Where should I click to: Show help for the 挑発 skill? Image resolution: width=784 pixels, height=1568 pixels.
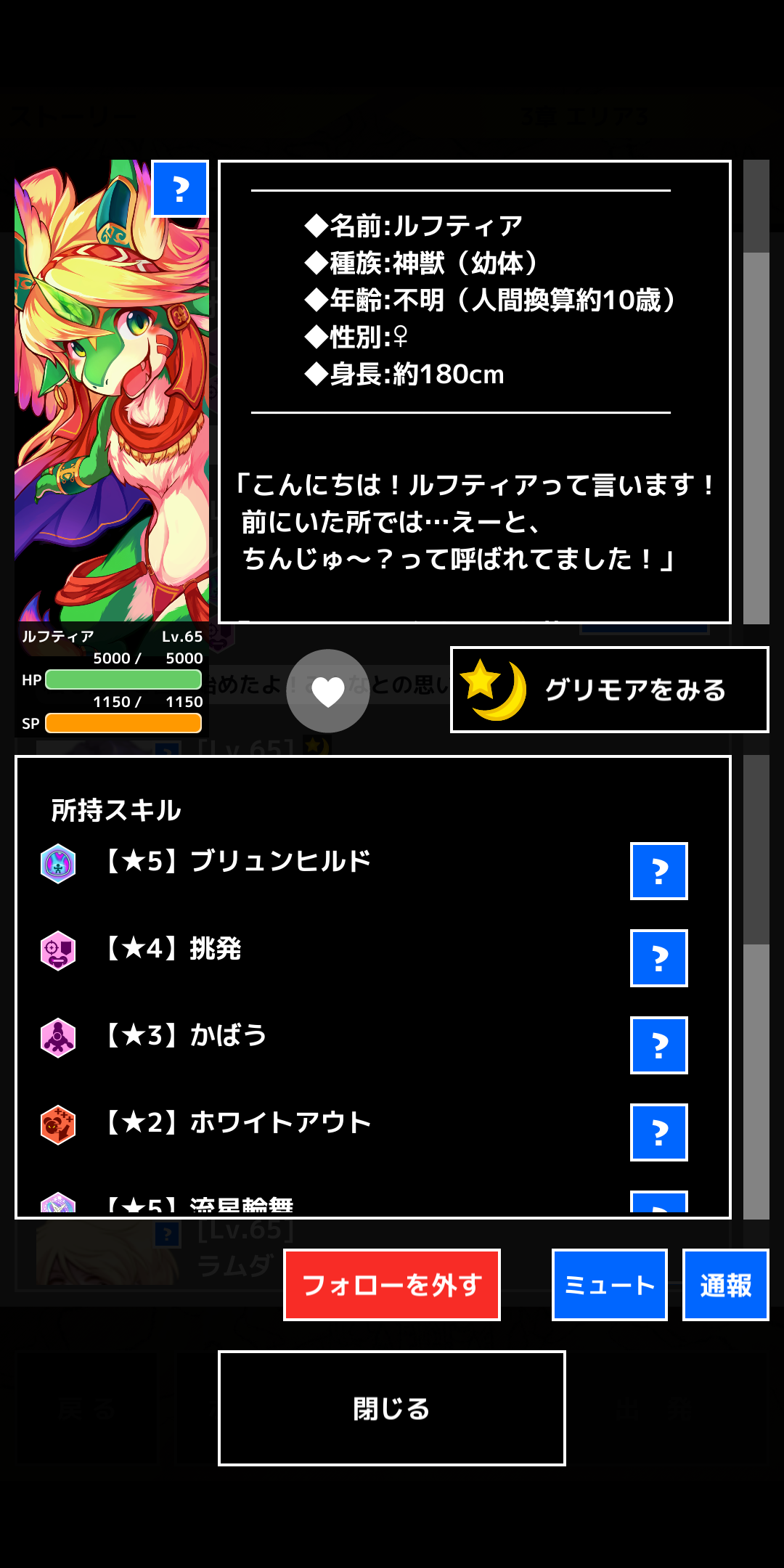pyautogui.click(x=659, y=958)
